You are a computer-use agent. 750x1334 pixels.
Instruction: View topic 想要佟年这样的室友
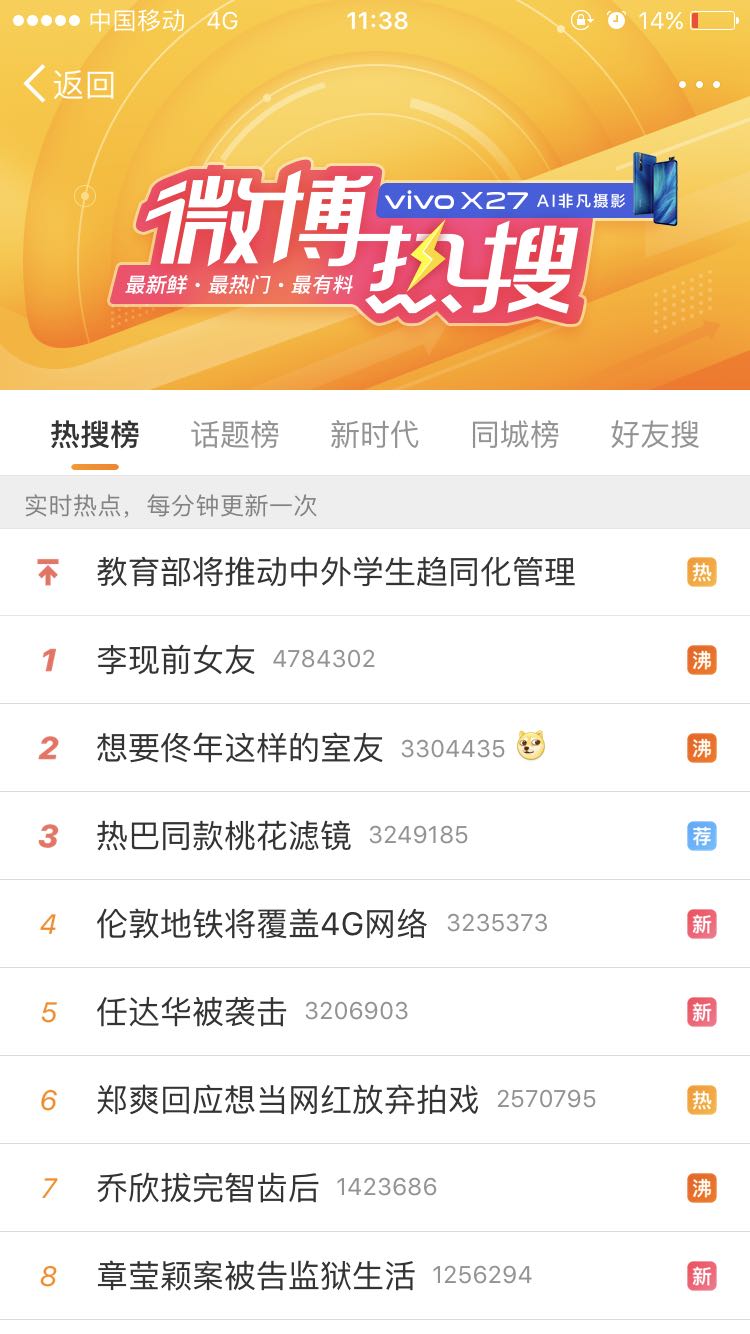coord(375,748)
